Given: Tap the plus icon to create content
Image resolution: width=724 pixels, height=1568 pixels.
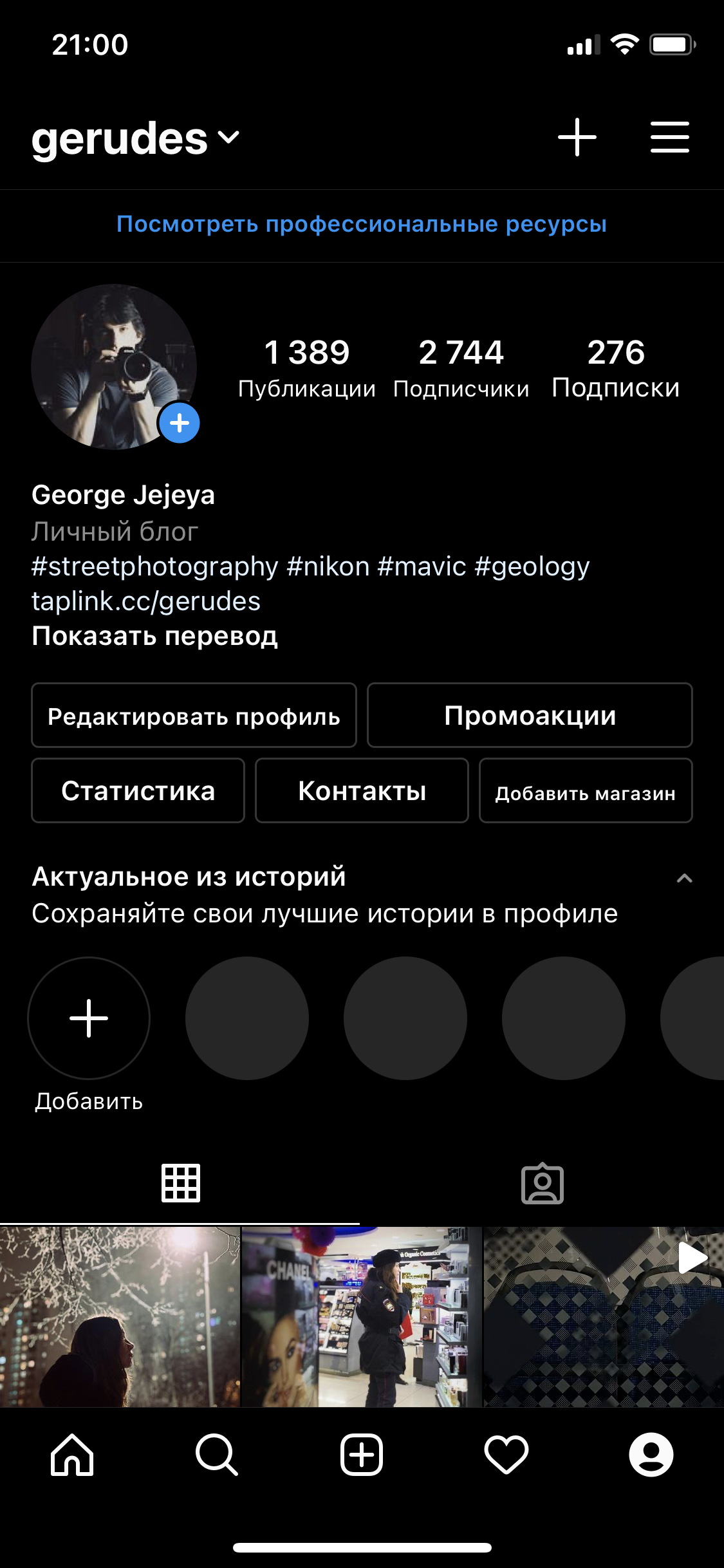Looking at the screenshot, I should pyautogui.click(x=577, y=137).
